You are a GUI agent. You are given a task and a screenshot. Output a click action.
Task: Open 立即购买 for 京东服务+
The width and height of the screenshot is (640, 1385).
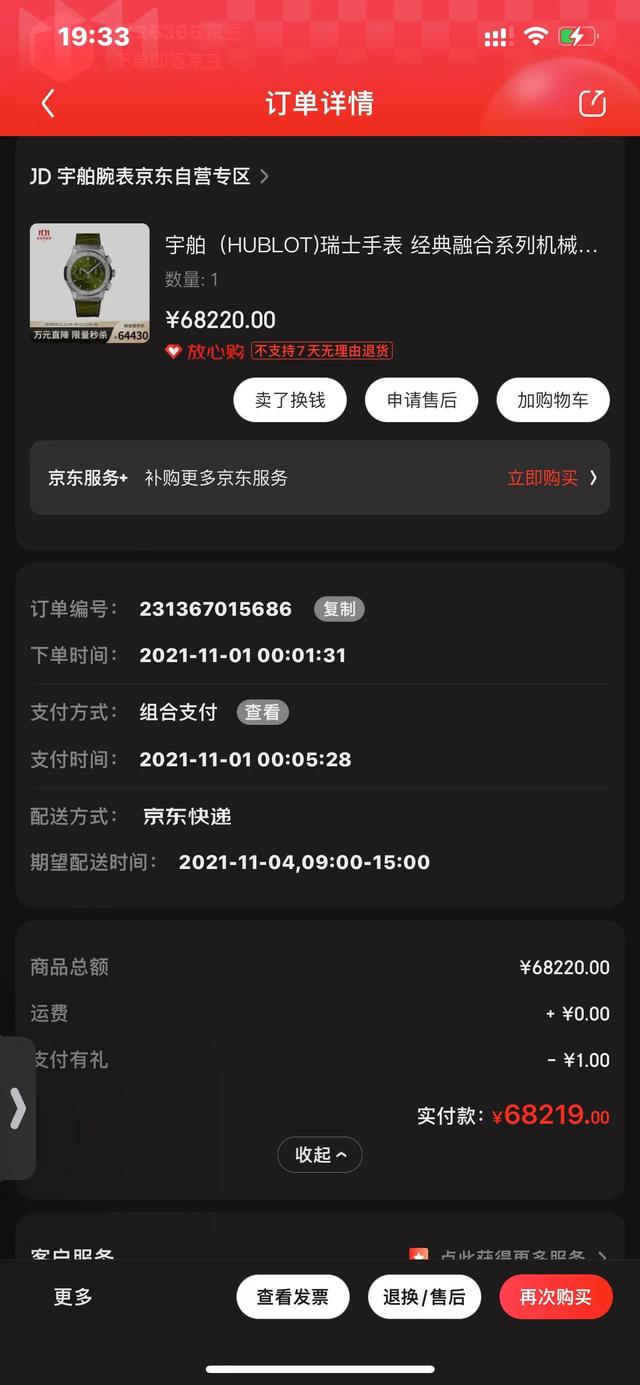pos(551,478)
